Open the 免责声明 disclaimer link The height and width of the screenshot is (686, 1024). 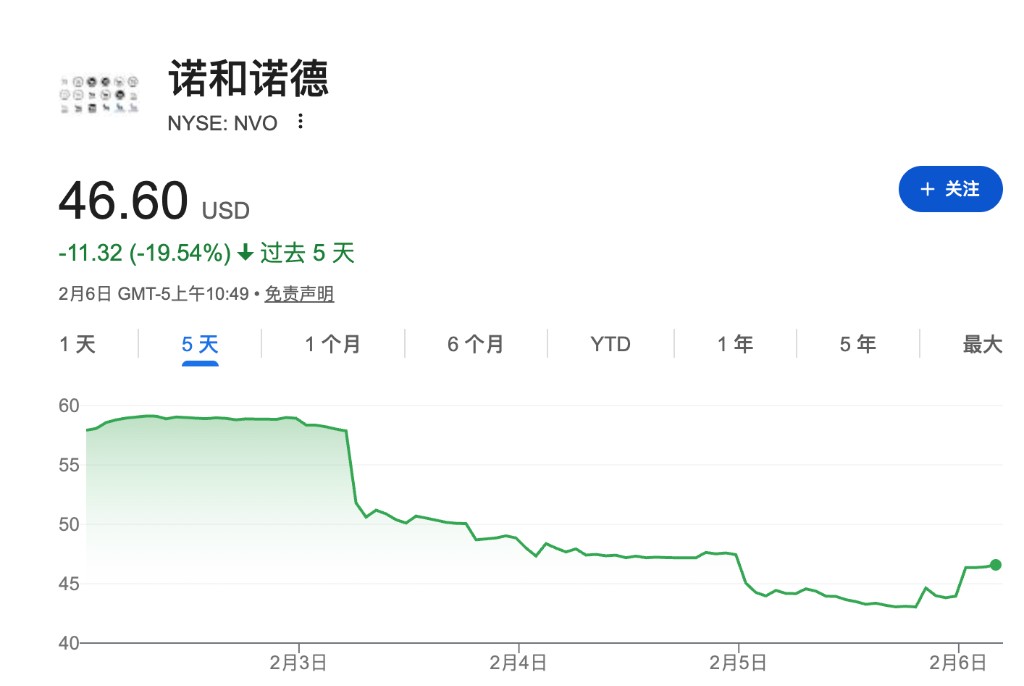[299, 294]
